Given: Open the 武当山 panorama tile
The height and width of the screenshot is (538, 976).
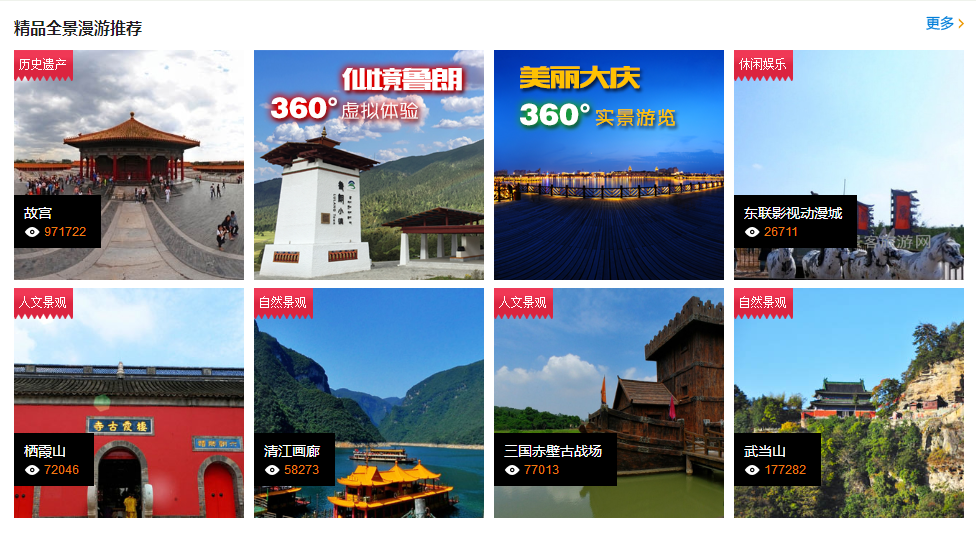Looking at the screenshot, I should (848, 403).
